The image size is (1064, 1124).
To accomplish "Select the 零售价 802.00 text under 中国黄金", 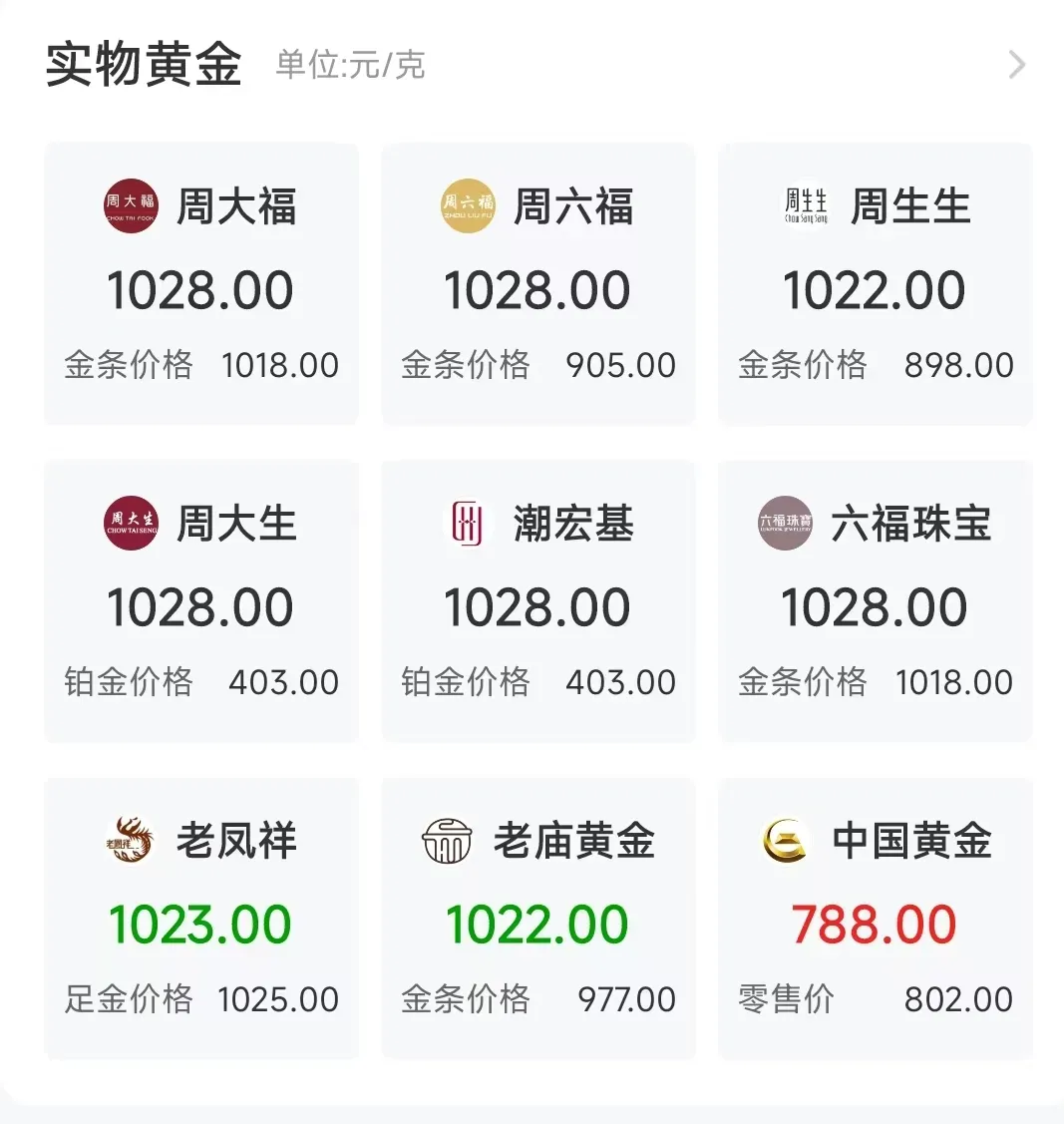I will tap(875, 998).
